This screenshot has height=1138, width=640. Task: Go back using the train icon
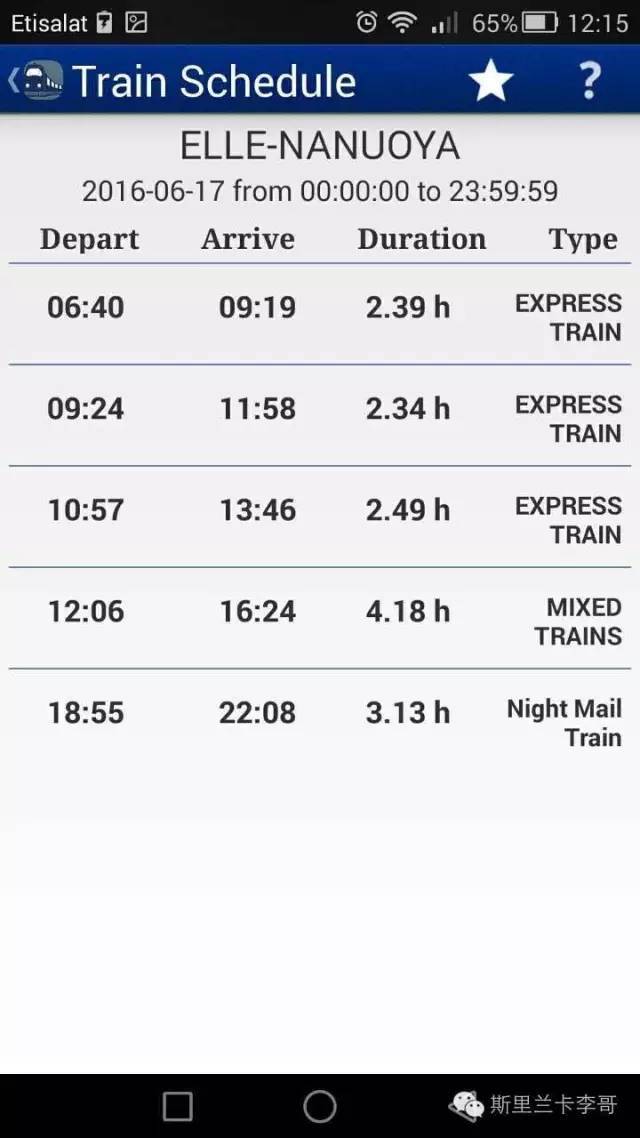36,80
